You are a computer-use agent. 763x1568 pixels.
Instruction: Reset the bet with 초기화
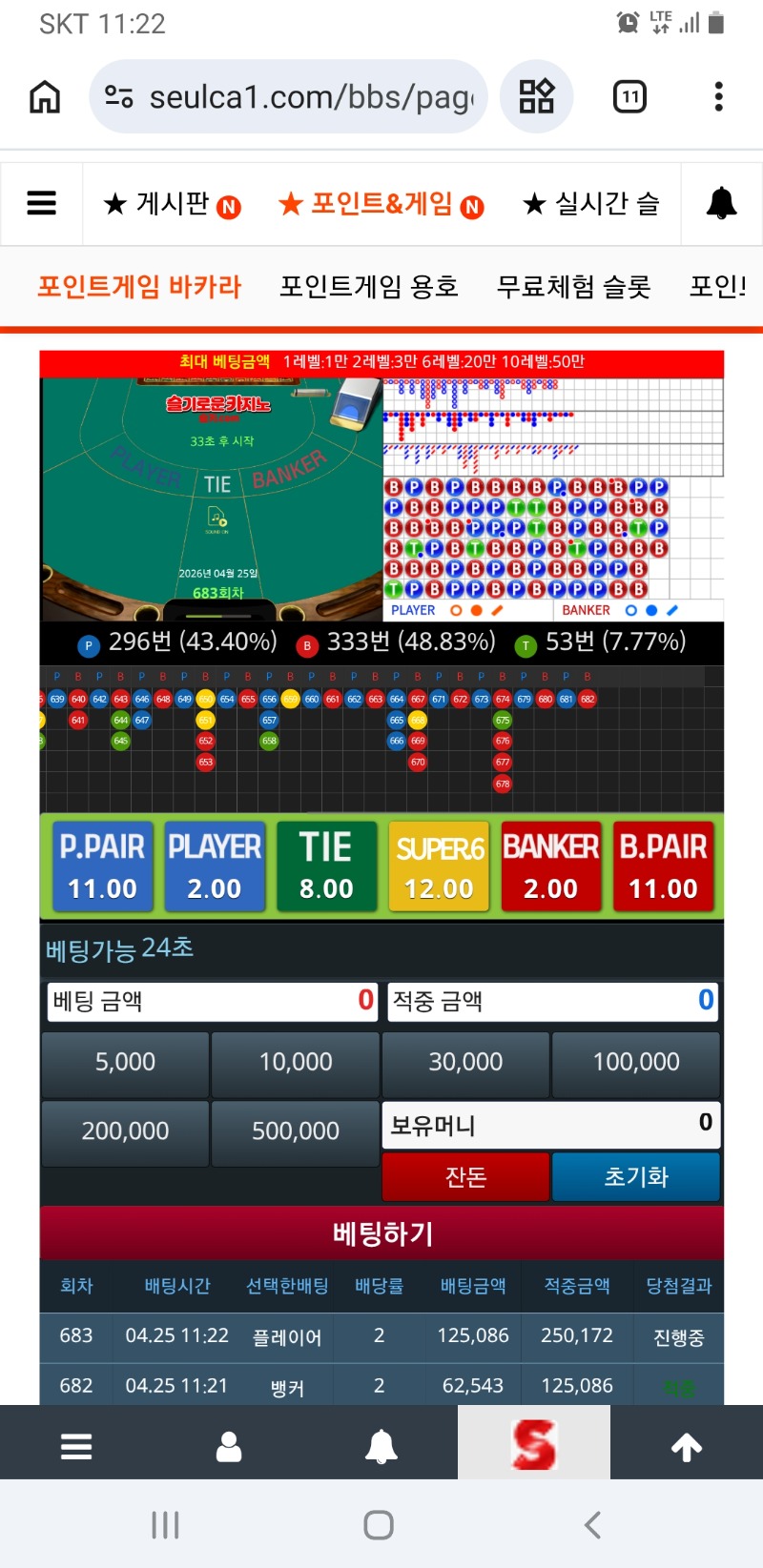tap(636, 1177)
